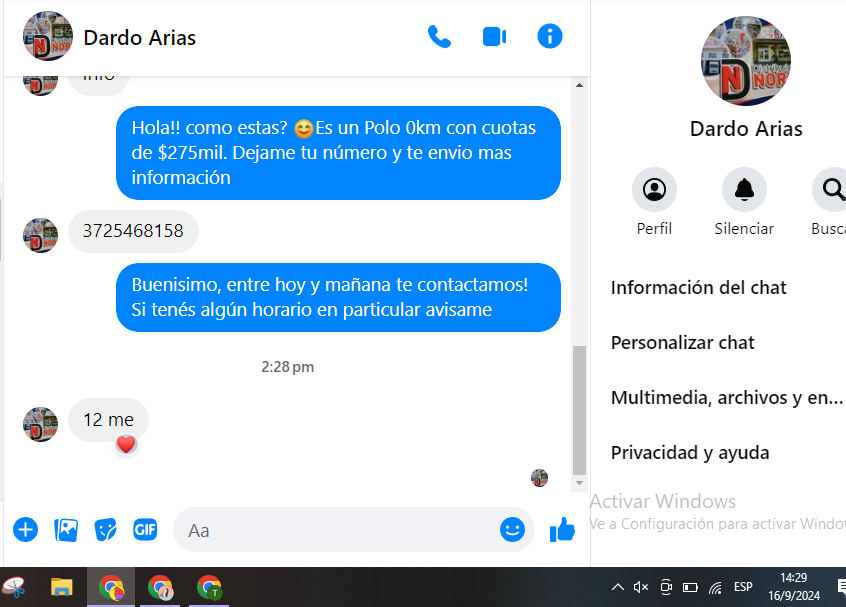Open more actions with the plus icon
The height and width of the screenshot is (607, 846).
point(25,530)
